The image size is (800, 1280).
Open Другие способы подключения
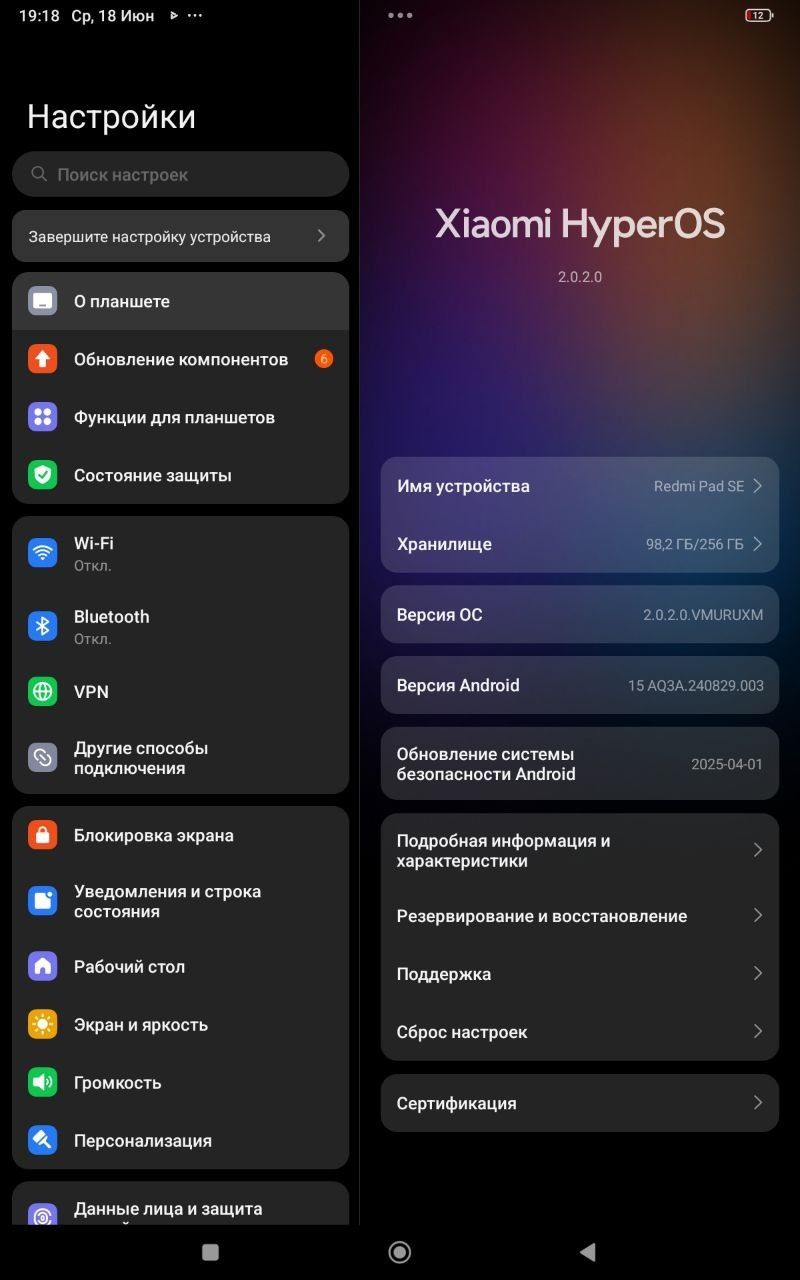(180, 758)
